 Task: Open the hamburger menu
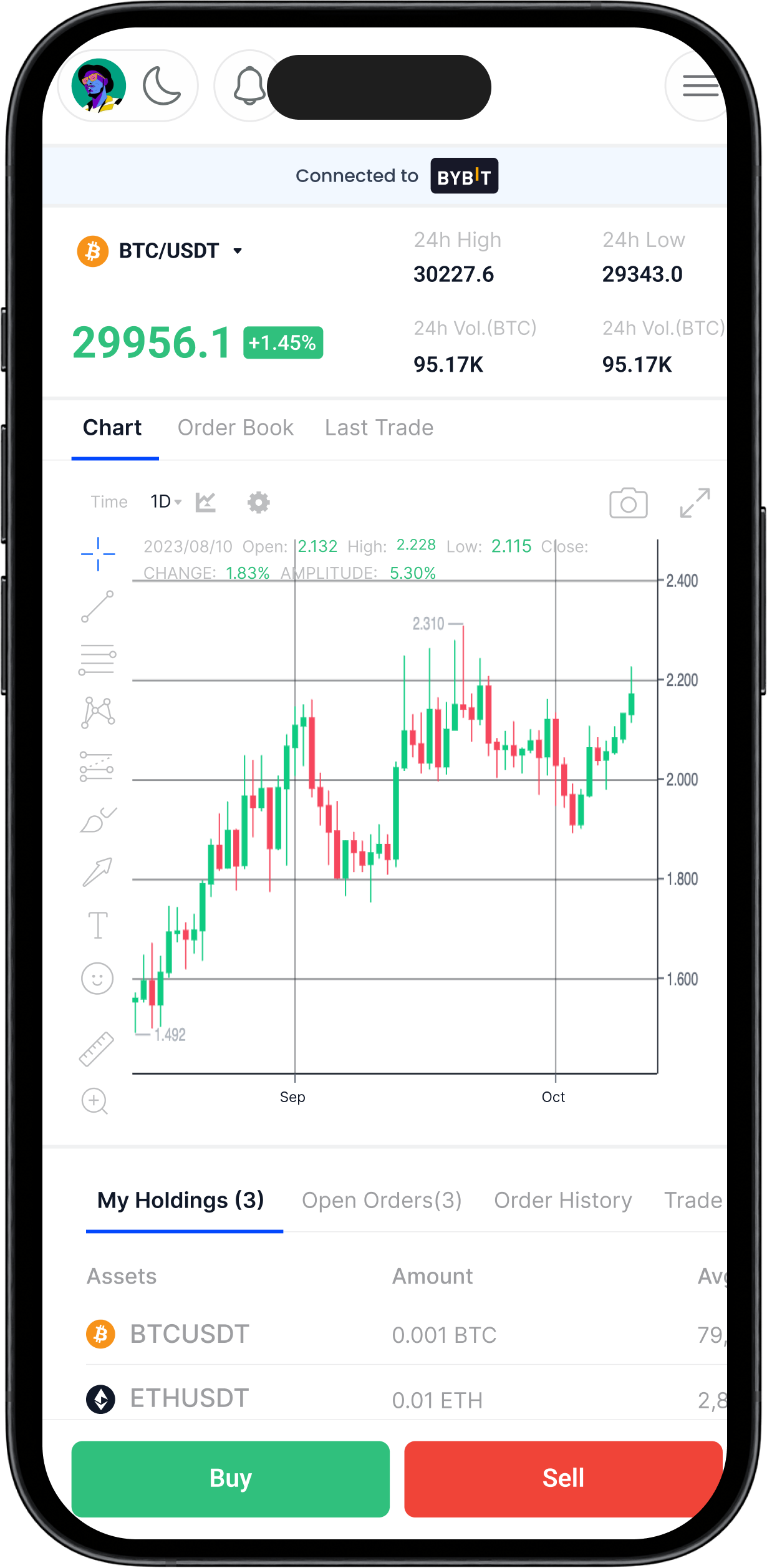click(700, 85)
